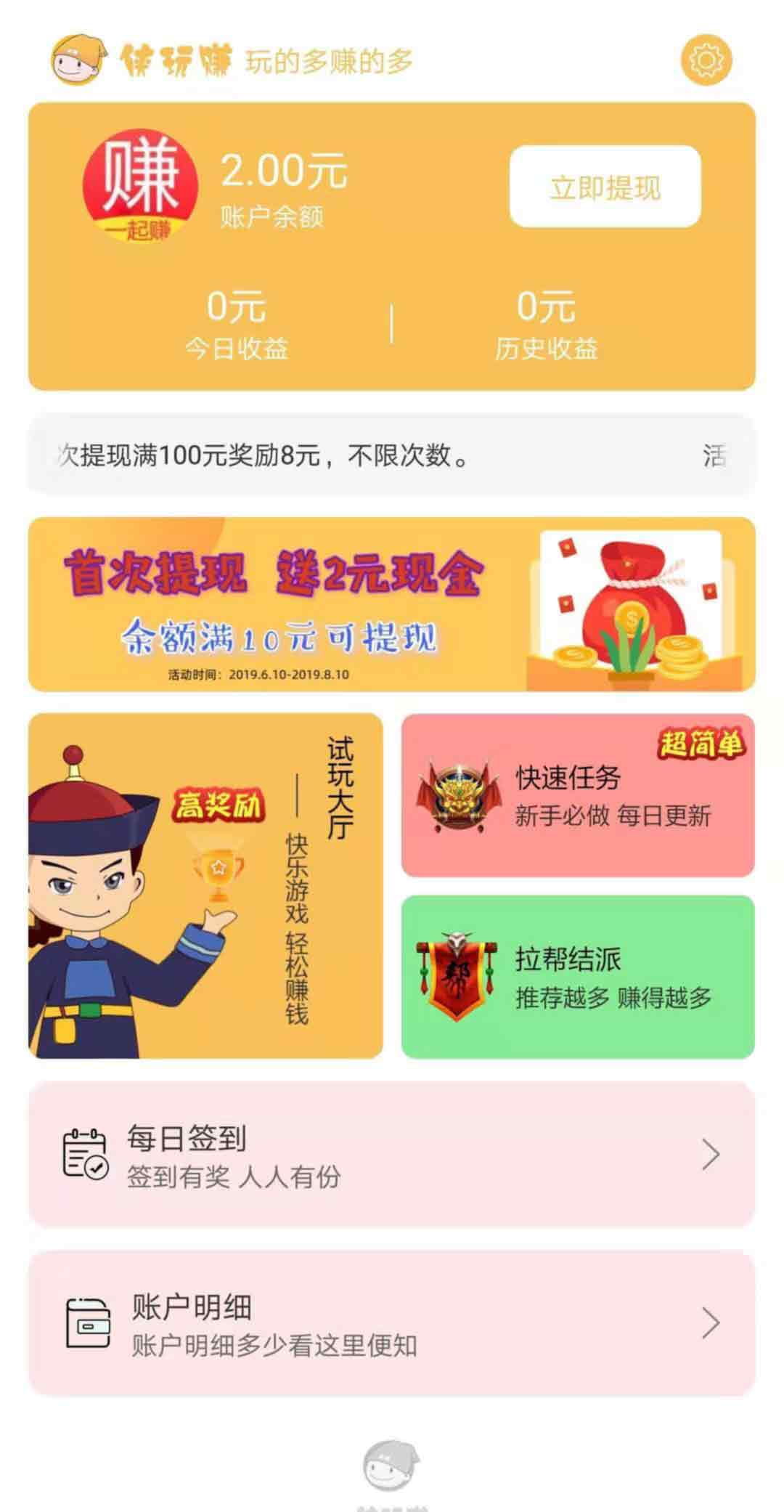
Task: View the 账户明细 account details row
Action: (392, 1322)
